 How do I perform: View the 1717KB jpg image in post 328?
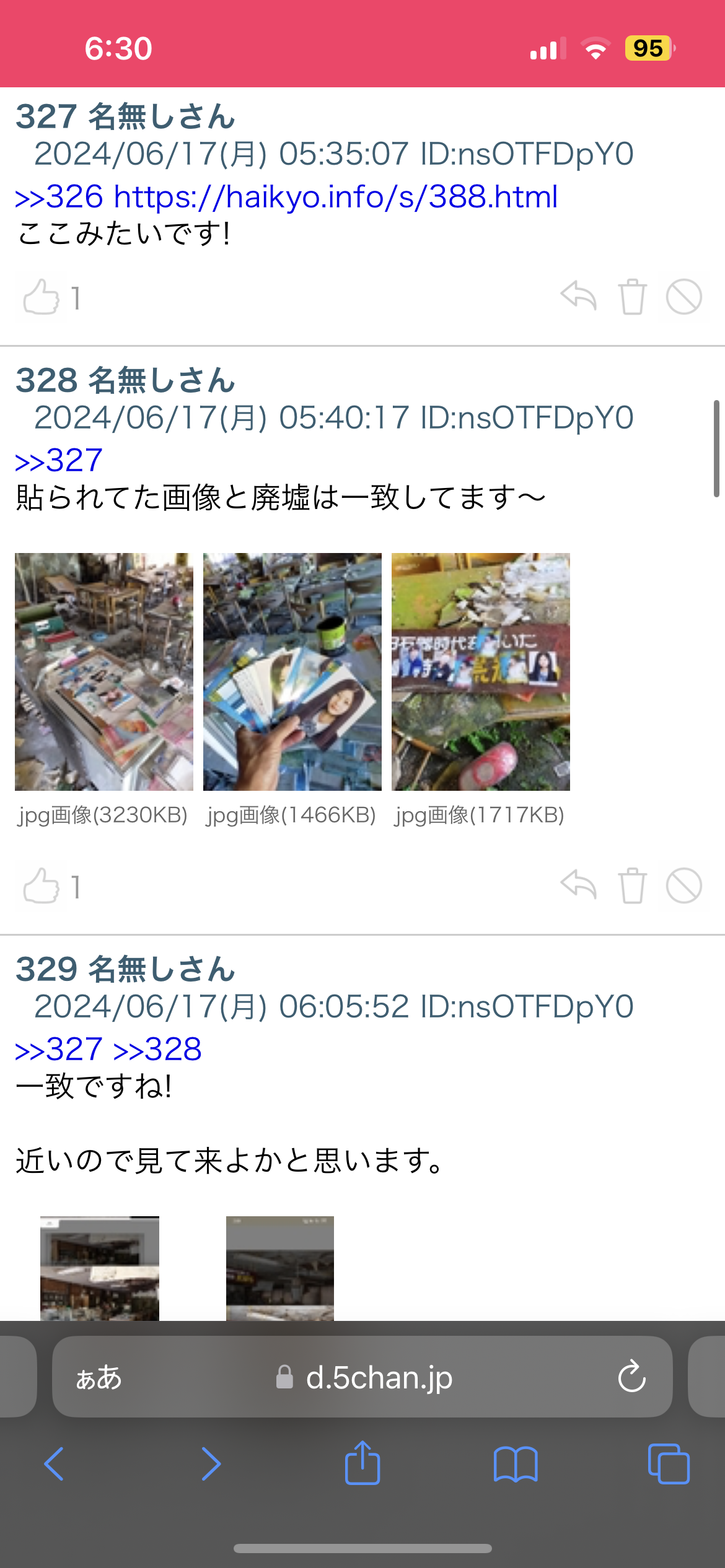[x=480, y=671]
